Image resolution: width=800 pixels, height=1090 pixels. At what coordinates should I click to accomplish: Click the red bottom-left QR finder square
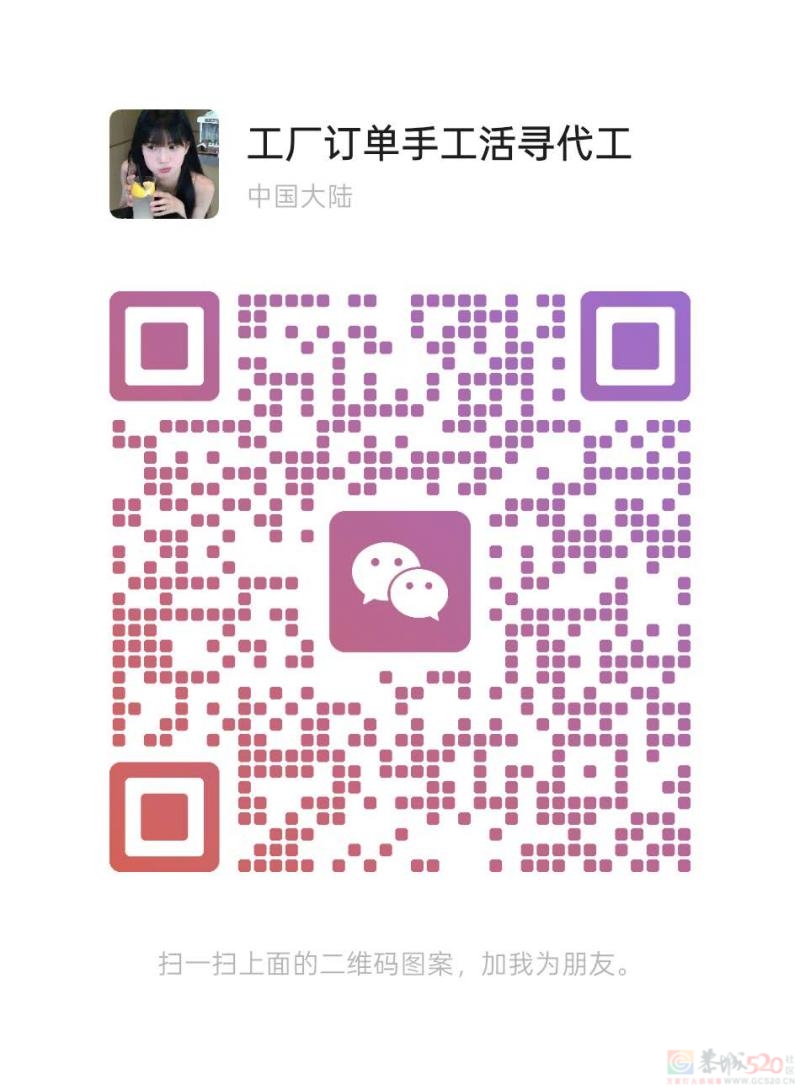coord(163,817)
